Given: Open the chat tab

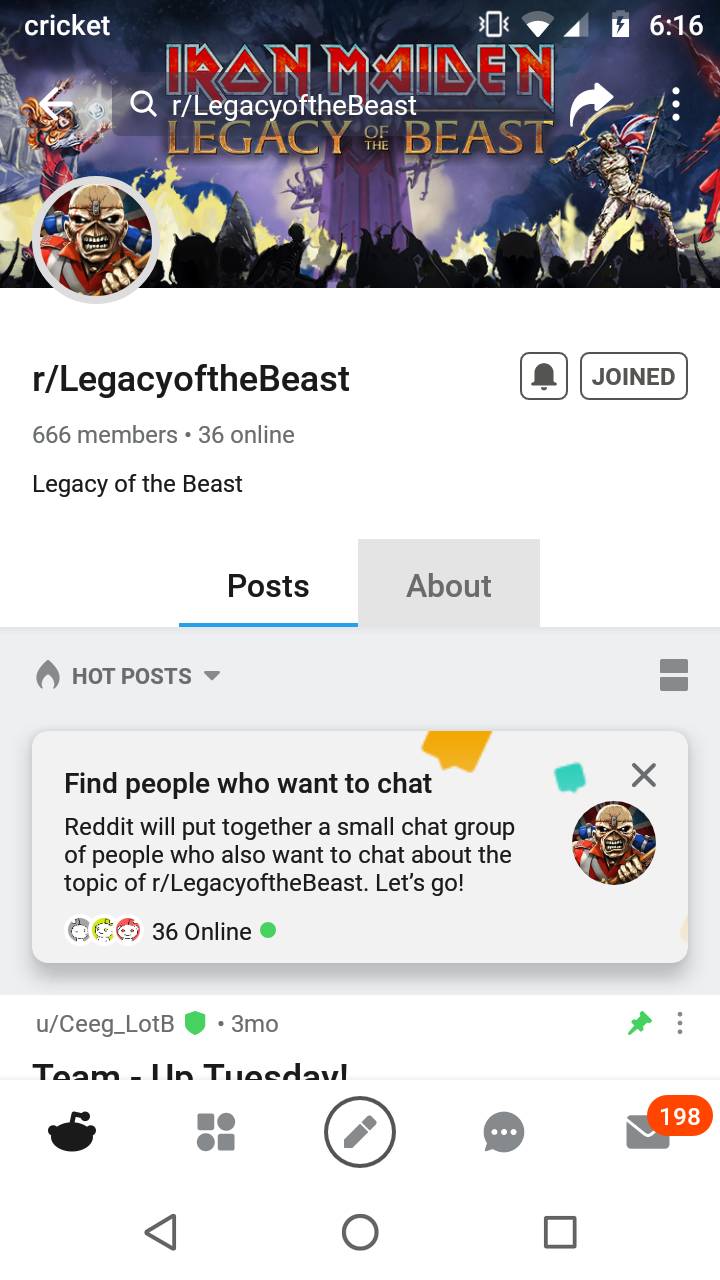Looking at the screenshot, I should [x=503, y=1132].
